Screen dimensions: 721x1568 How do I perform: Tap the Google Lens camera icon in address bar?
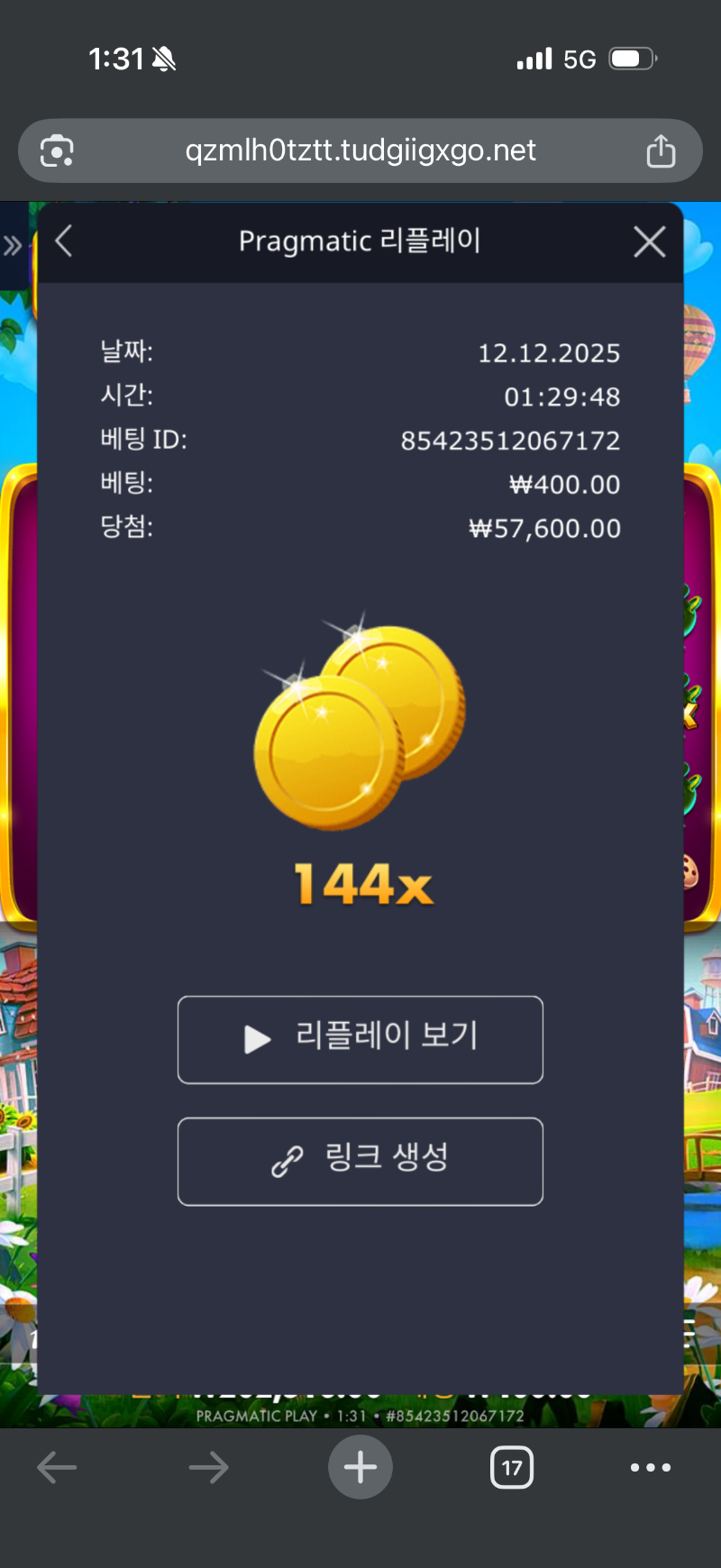[x=56, y=150]
